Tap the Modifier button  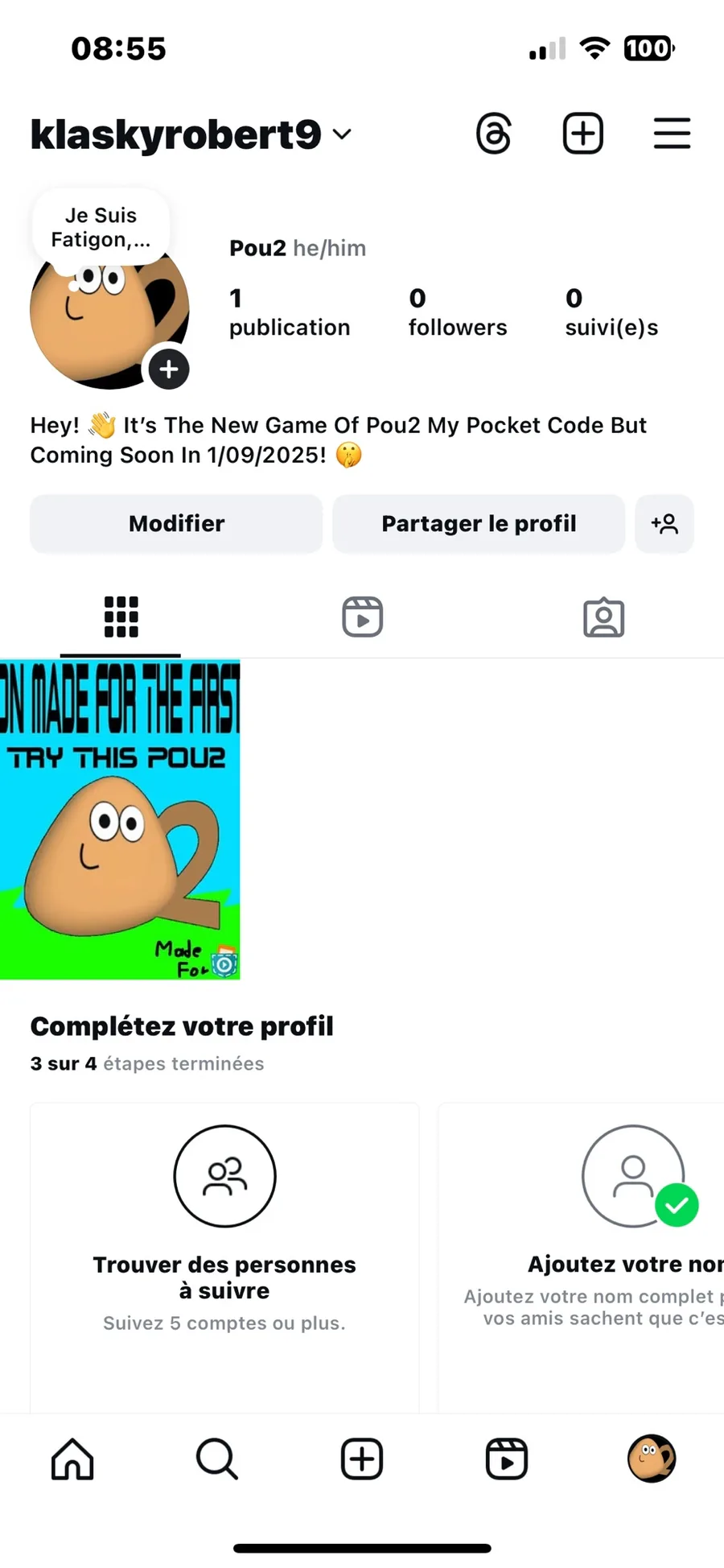click(x=176, y=524)
